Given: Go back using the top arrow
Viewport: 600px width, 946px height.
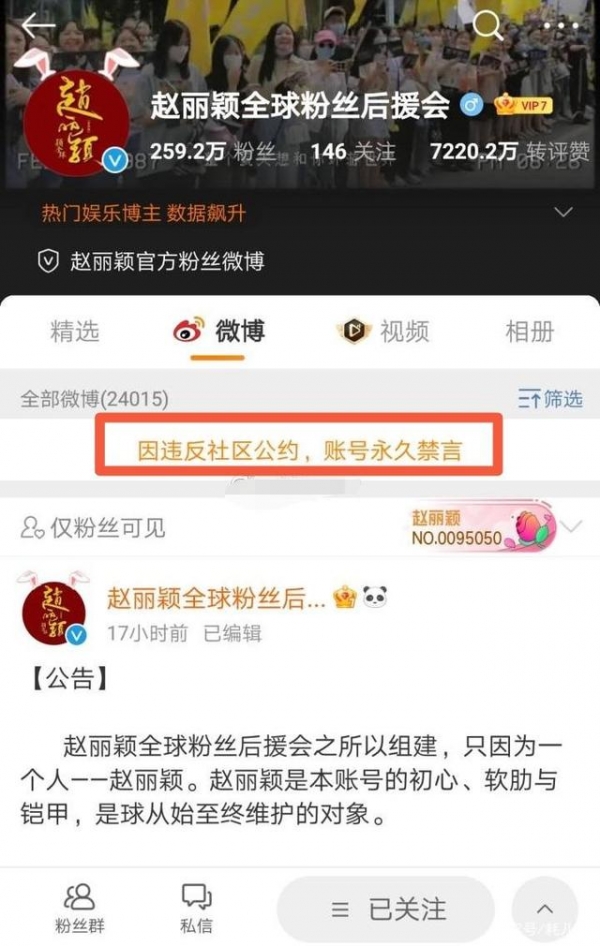Looking at the screenshot, I should (38, 25).
